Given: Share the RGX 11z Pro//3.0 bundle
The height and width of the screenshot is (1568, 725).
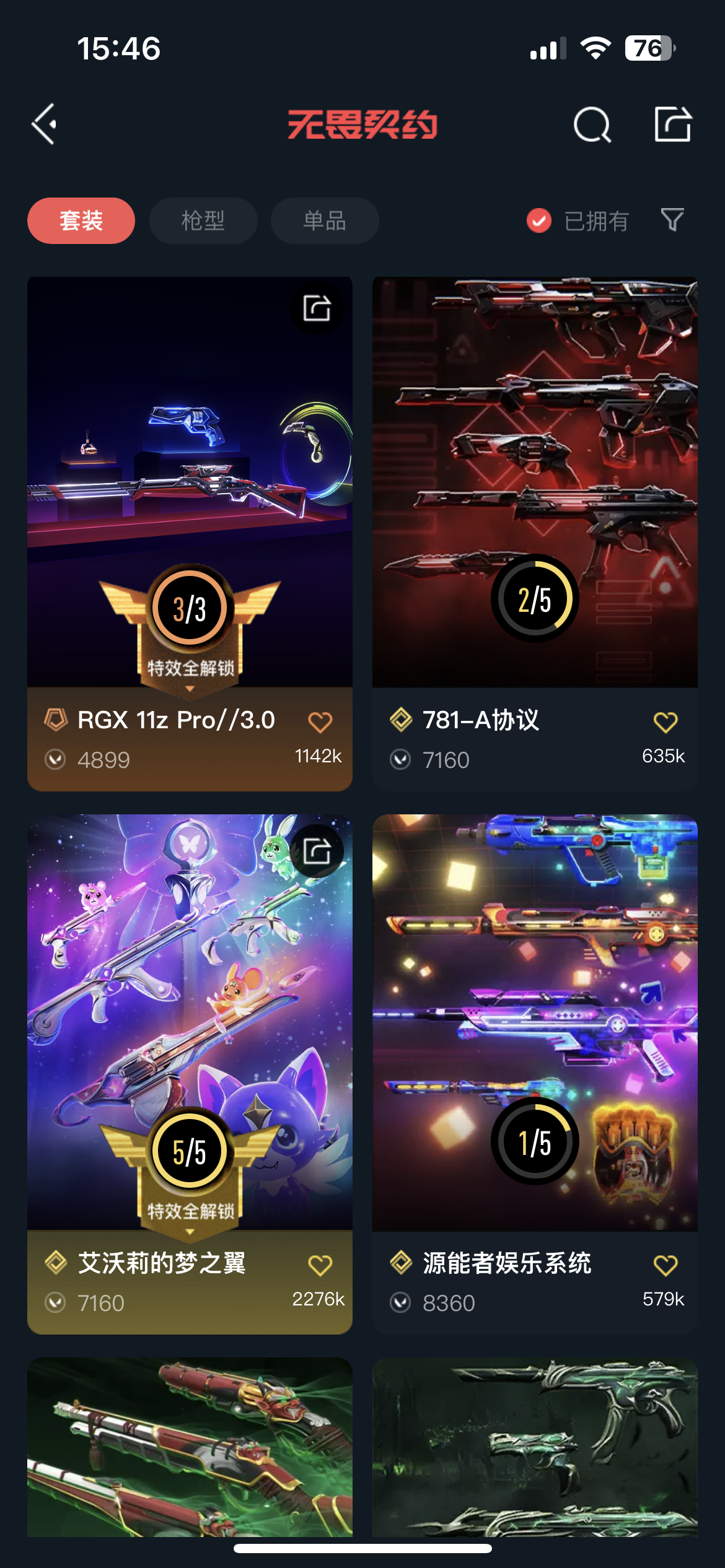Looking at the screenshot, I should [317, 308].
